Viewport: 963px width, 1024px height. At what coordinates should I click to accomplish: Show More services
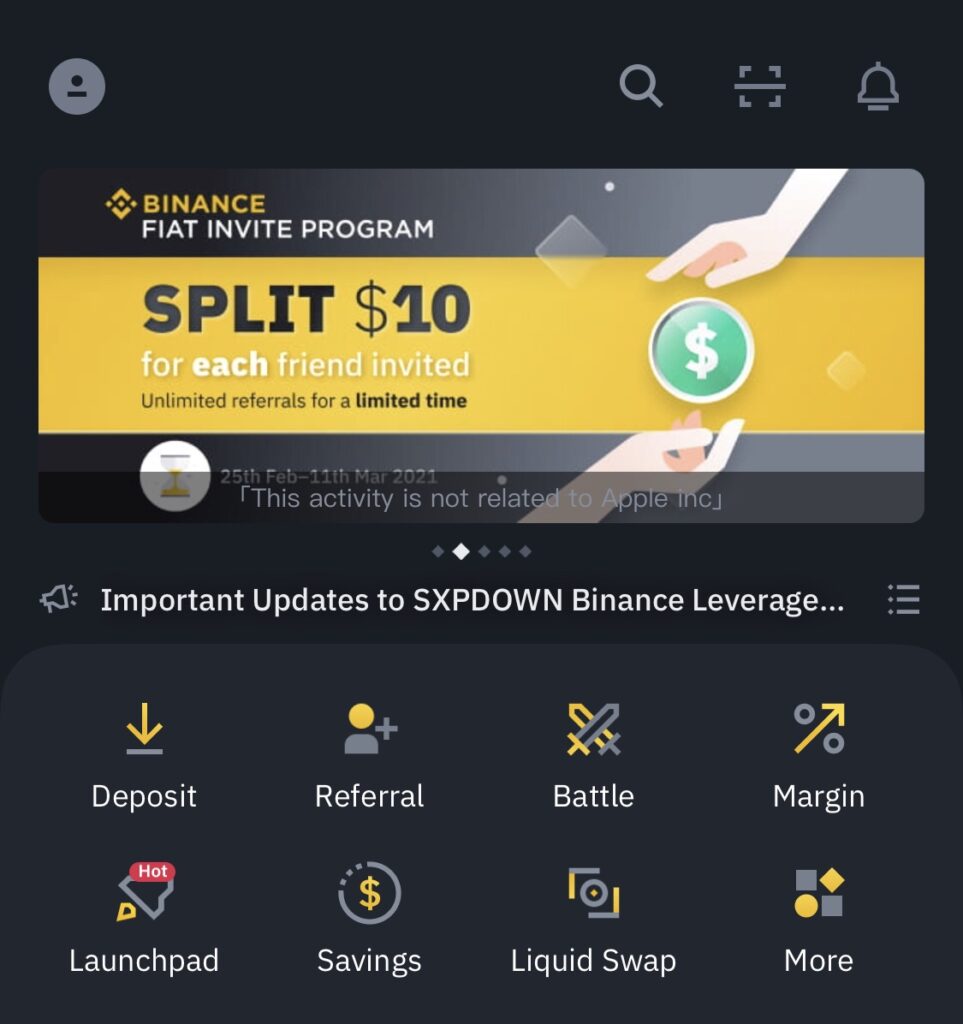pos(818,917)
